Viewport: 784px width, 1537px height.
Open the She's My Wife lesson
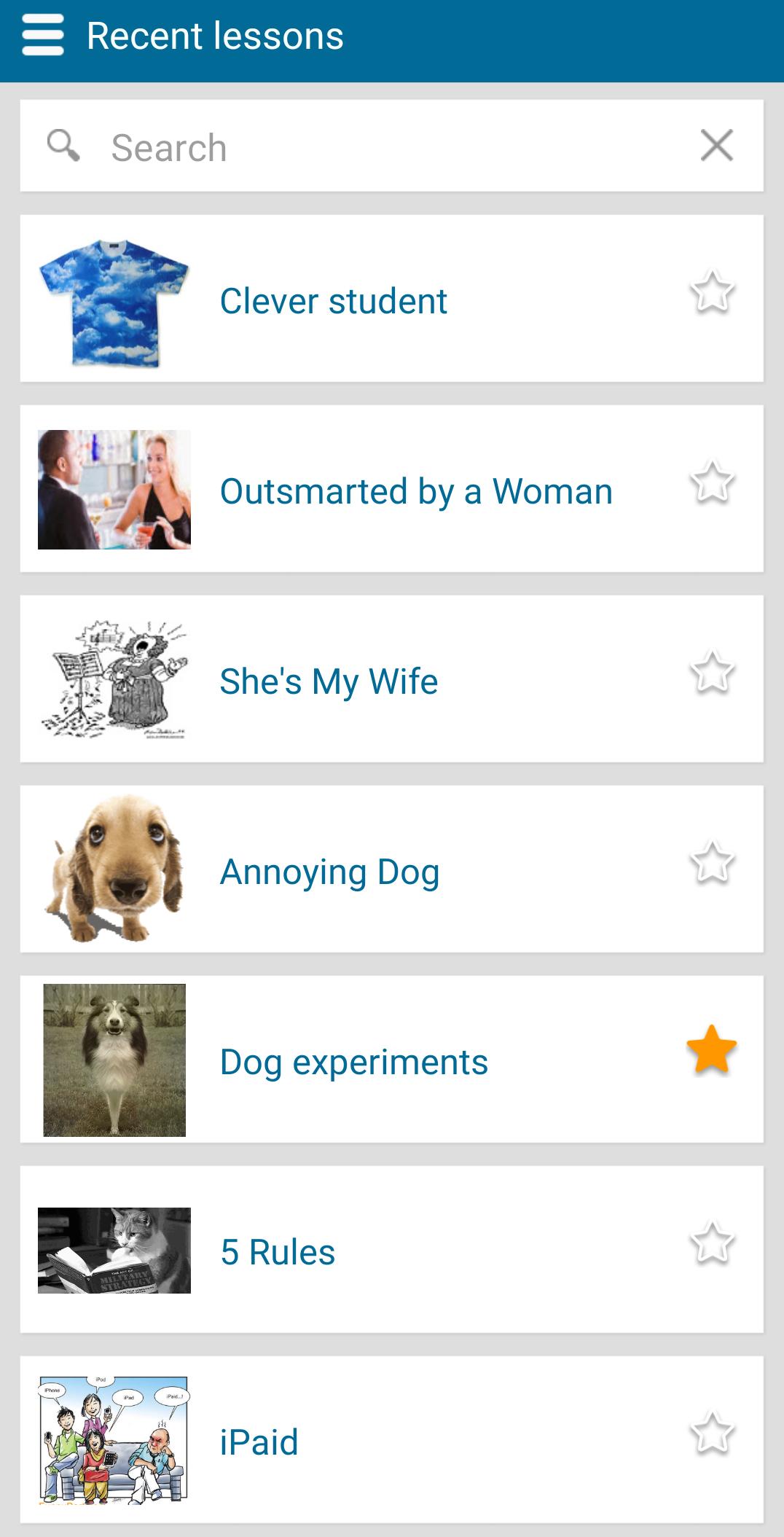click(x=329, y=681)
